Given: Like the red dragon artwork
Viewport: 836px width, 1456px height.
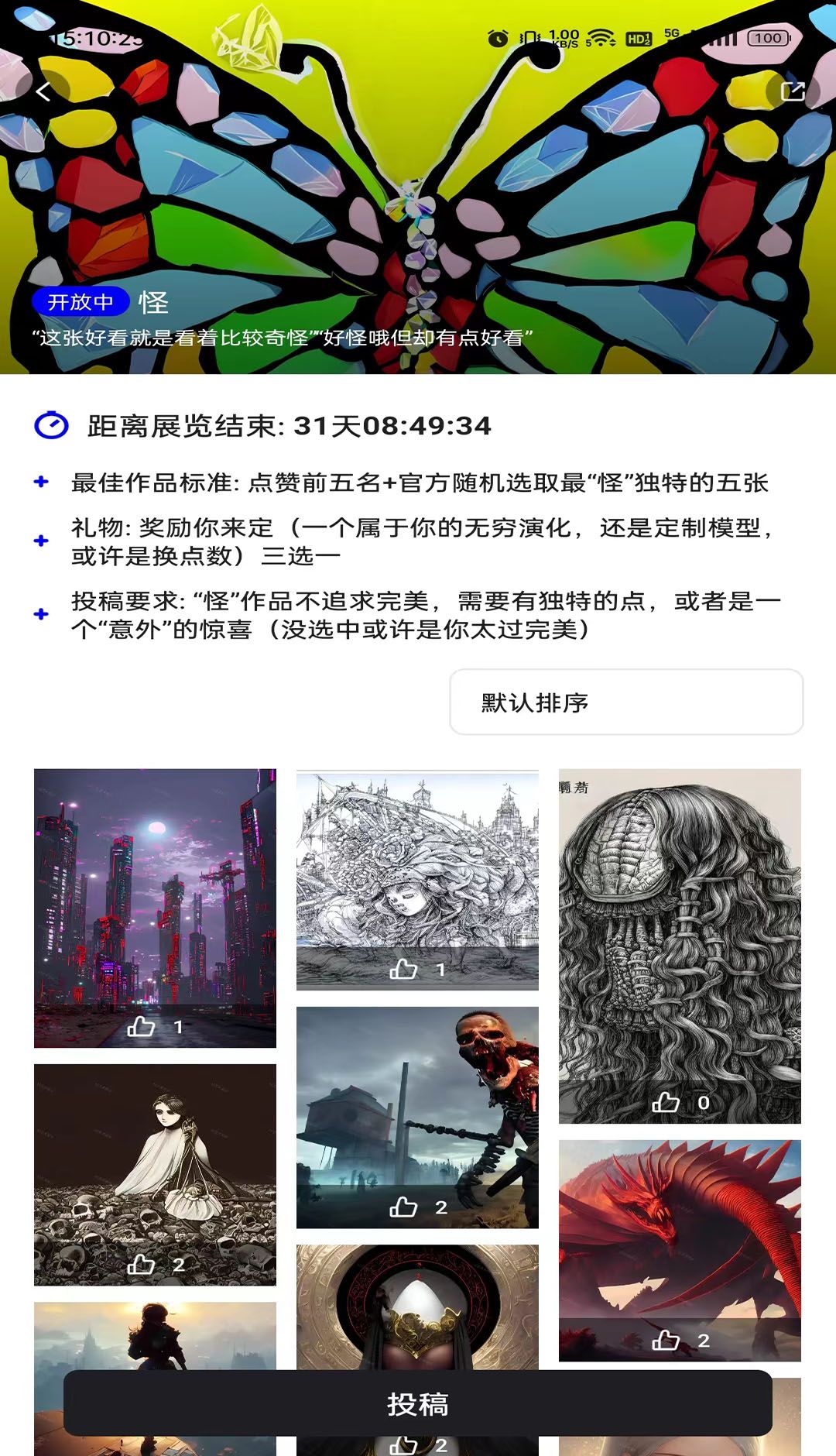Looking at the screenshot, I should click(666, 1341).
